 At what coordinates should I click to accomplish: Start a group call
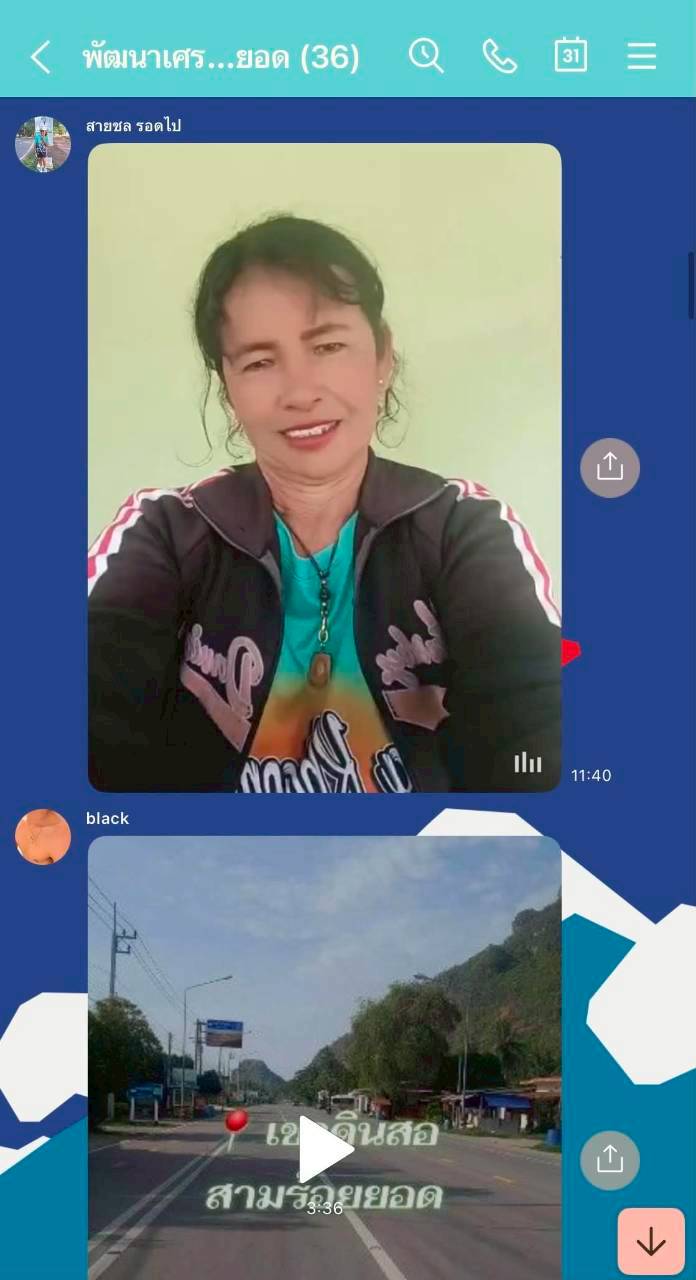499,56
